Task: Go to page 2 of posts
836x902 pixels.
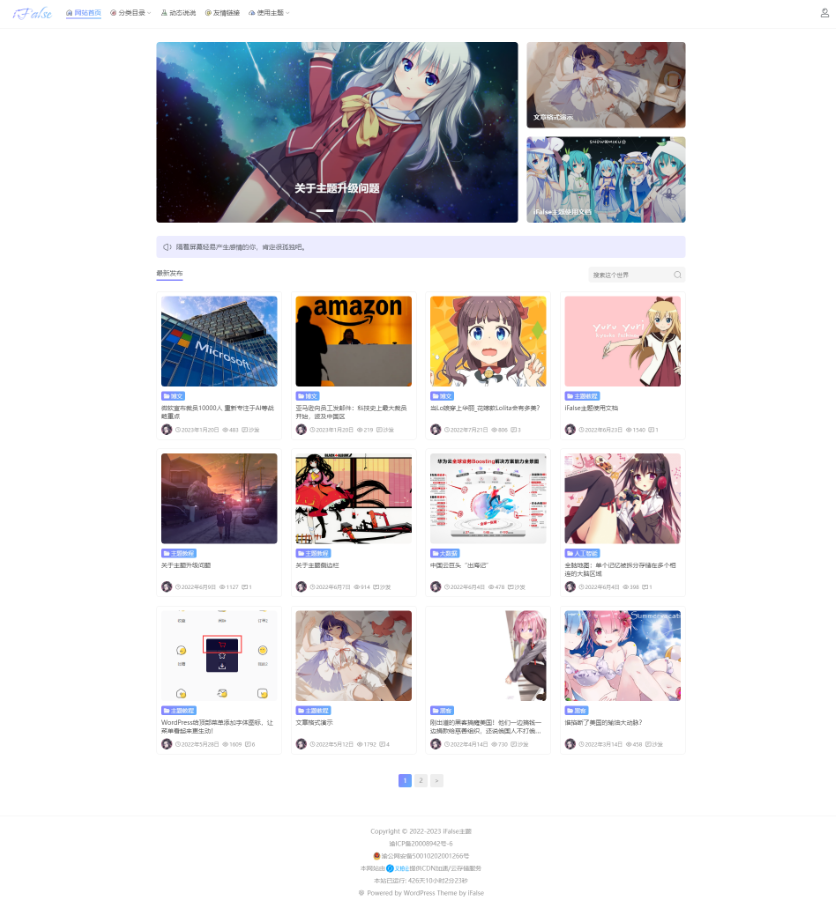Action: coord(421,780)
